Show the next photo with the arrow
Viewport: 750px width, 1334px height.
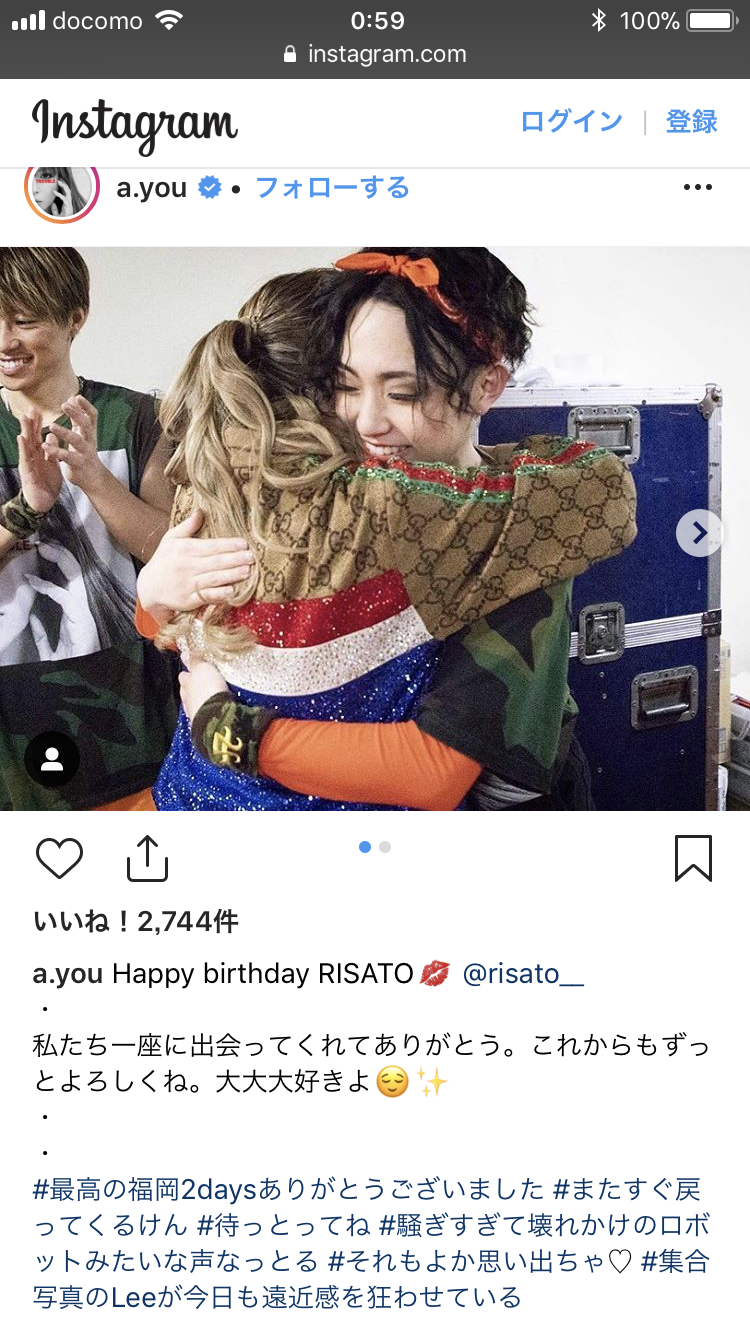pyautogui.click(x=699, y=533)
